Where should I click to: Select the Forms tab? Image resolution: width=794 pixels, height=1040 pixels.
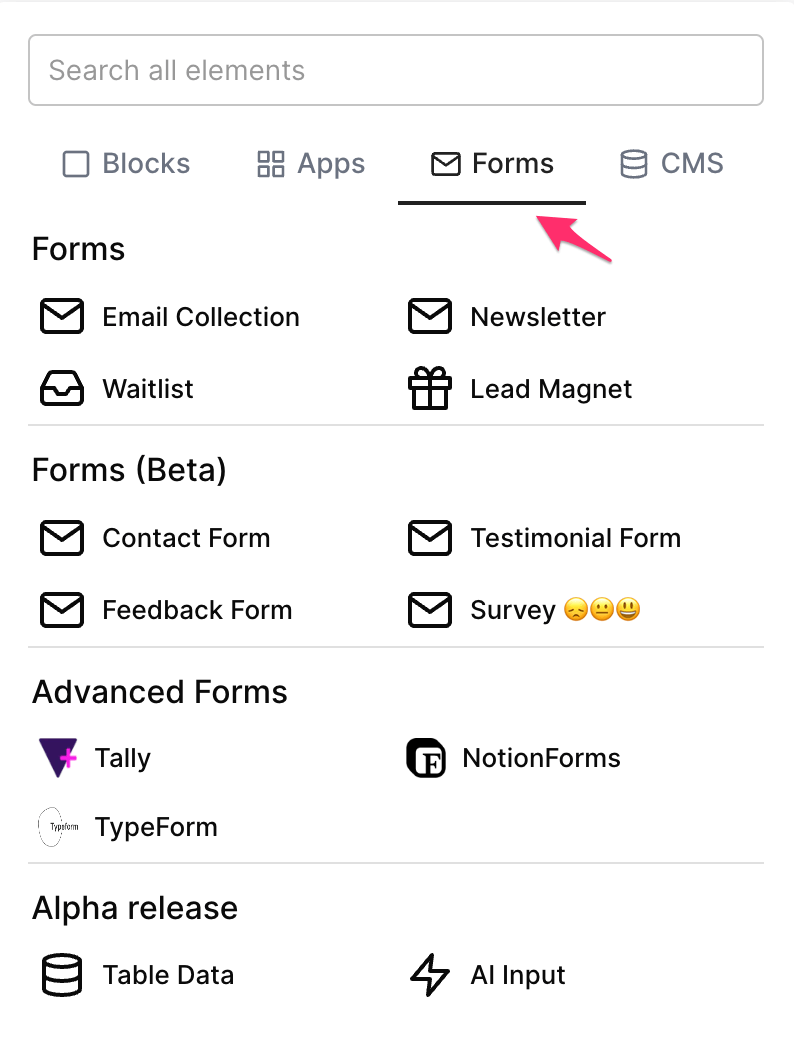pos(492,164)
